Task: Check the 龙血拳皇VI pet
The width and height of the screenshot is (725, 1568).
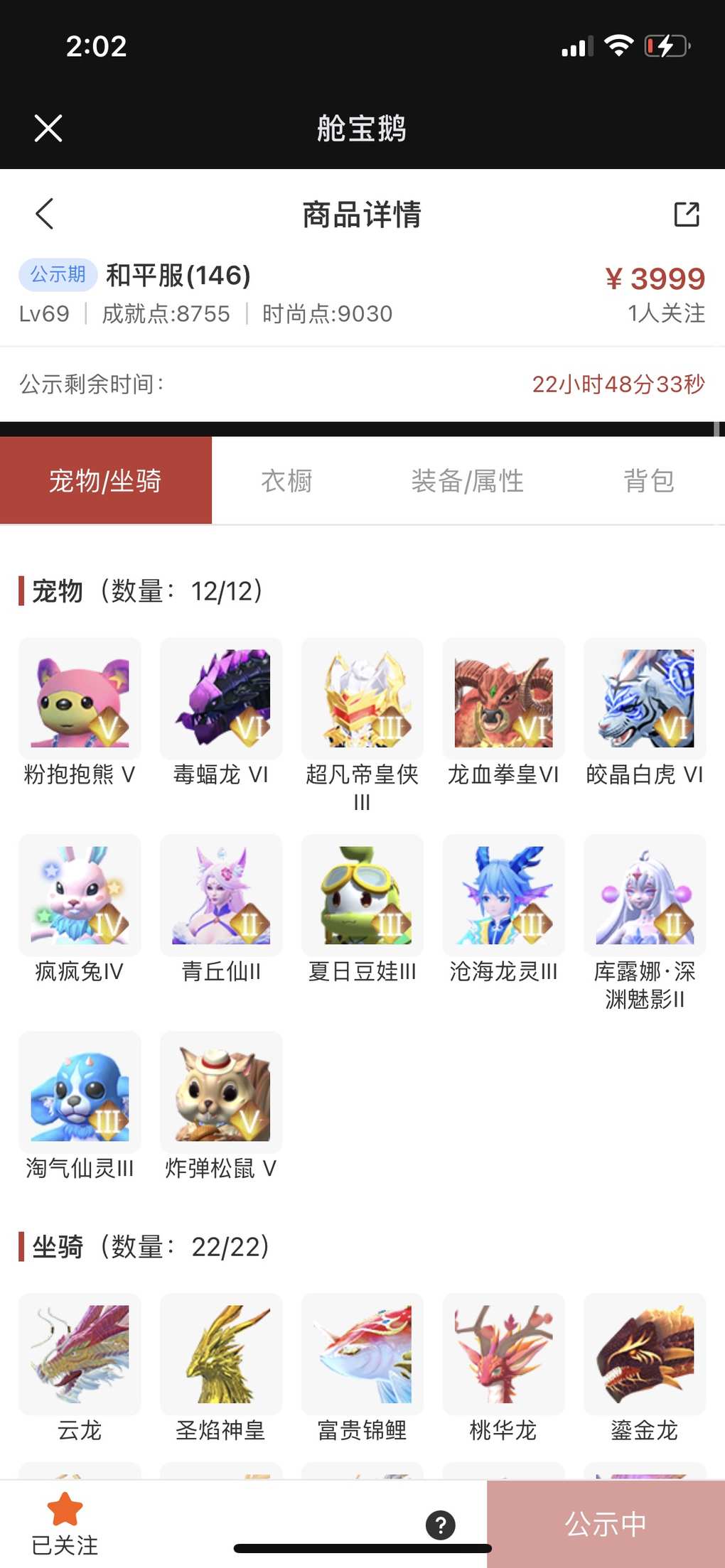Action: tap(503, 698)
